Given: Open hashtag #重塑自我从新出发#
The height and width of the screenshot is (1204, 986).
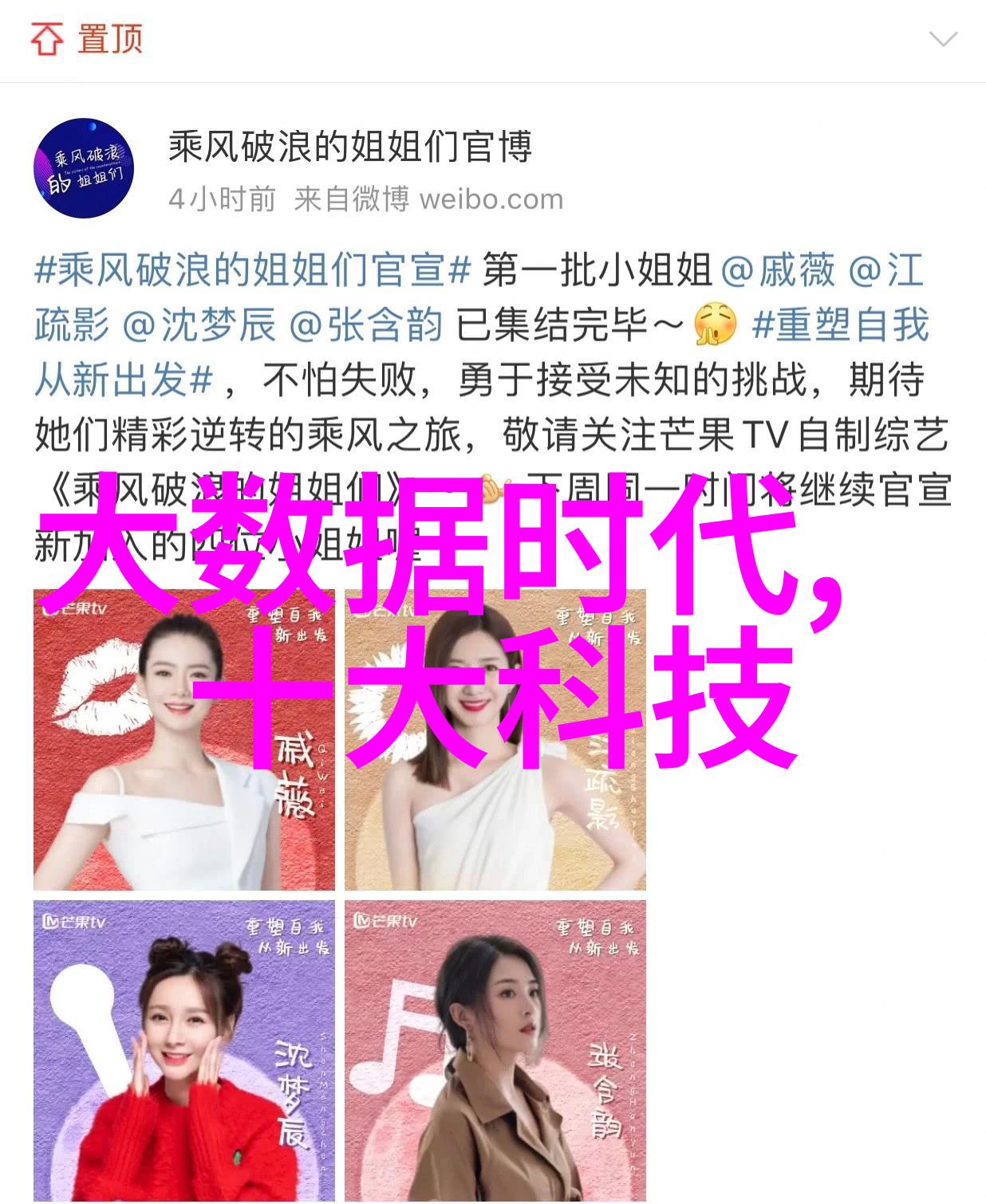Looking at the screenshot, I should pos(841,326).
